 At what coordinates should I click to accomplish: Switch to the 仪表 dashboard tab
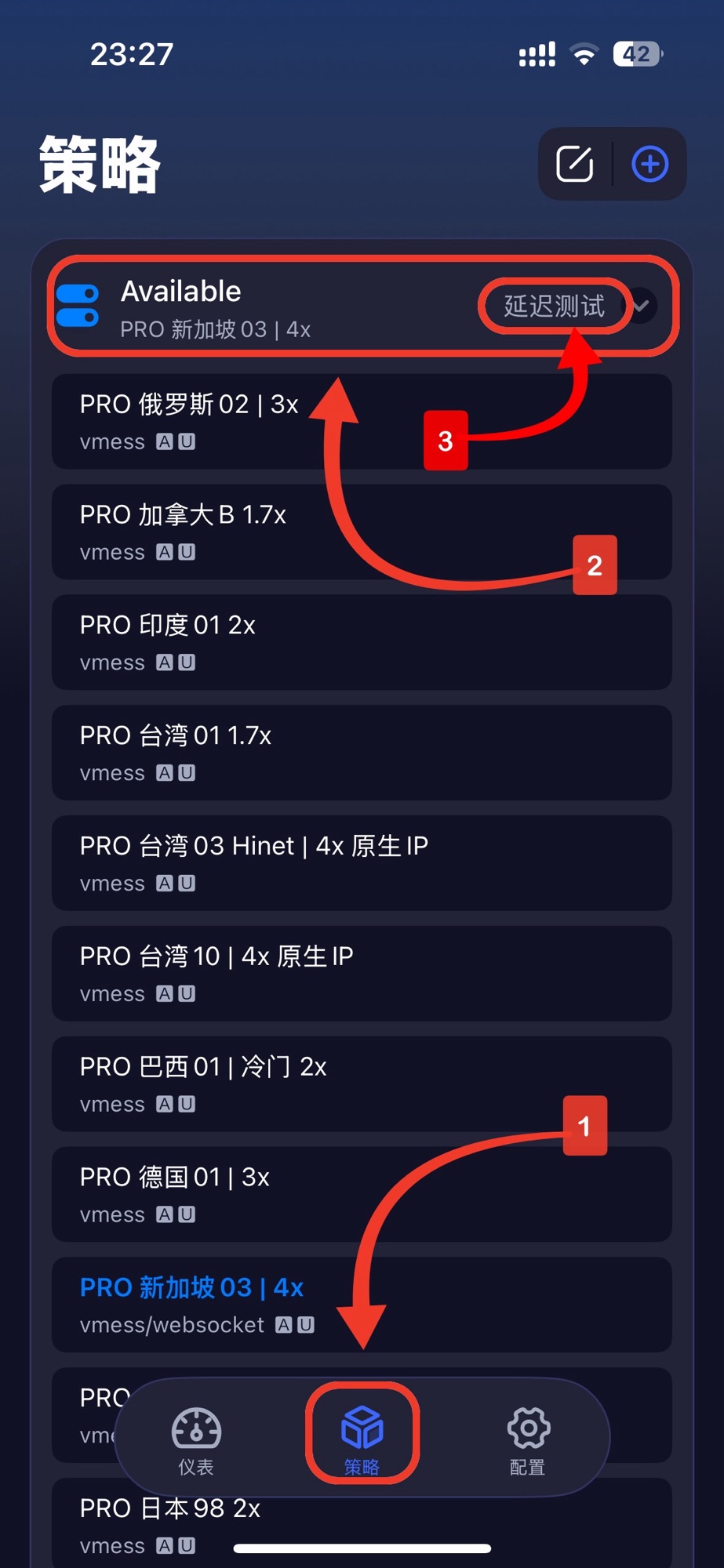pos(196,1439)
